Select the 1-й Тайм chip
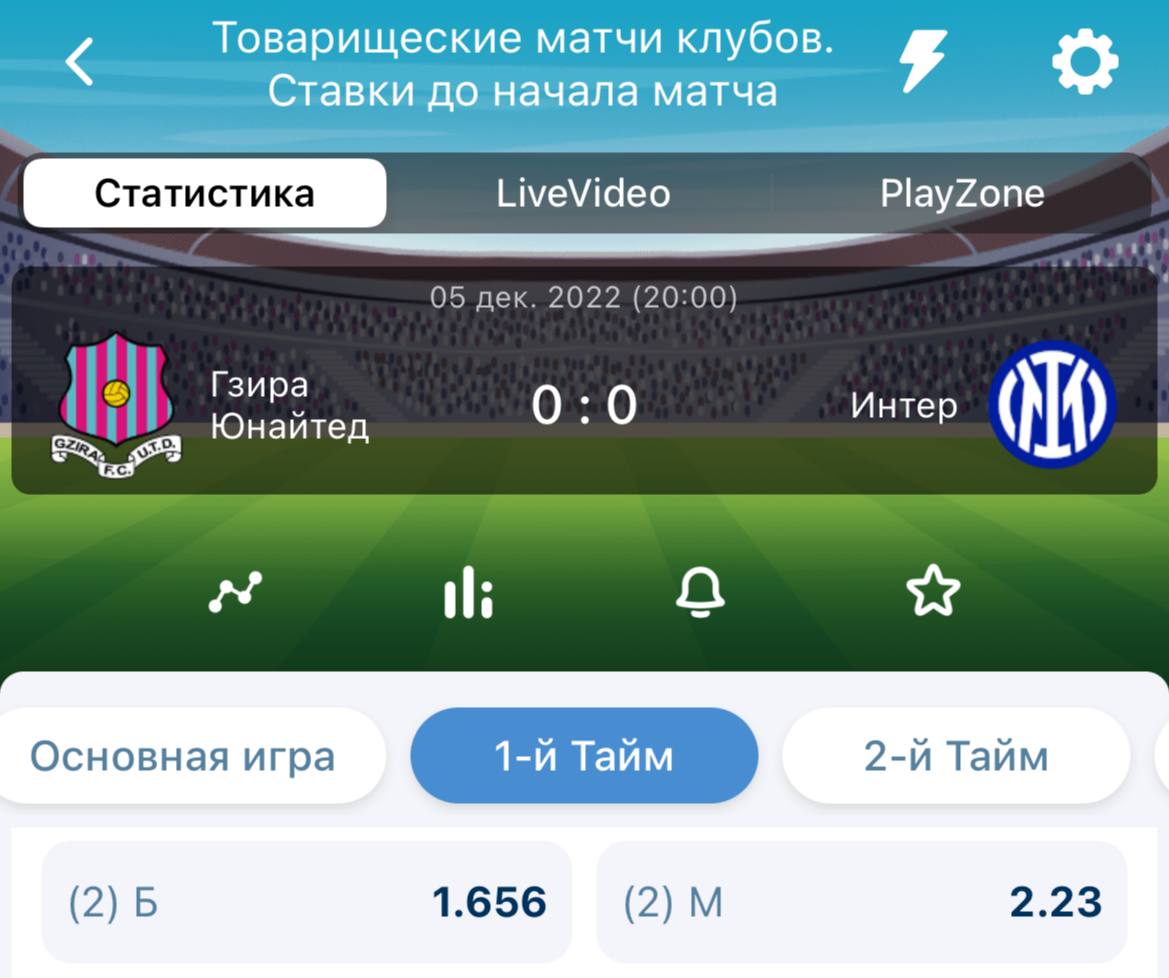The height and width of the screenshot is (978, 1169). coord(584,756)
